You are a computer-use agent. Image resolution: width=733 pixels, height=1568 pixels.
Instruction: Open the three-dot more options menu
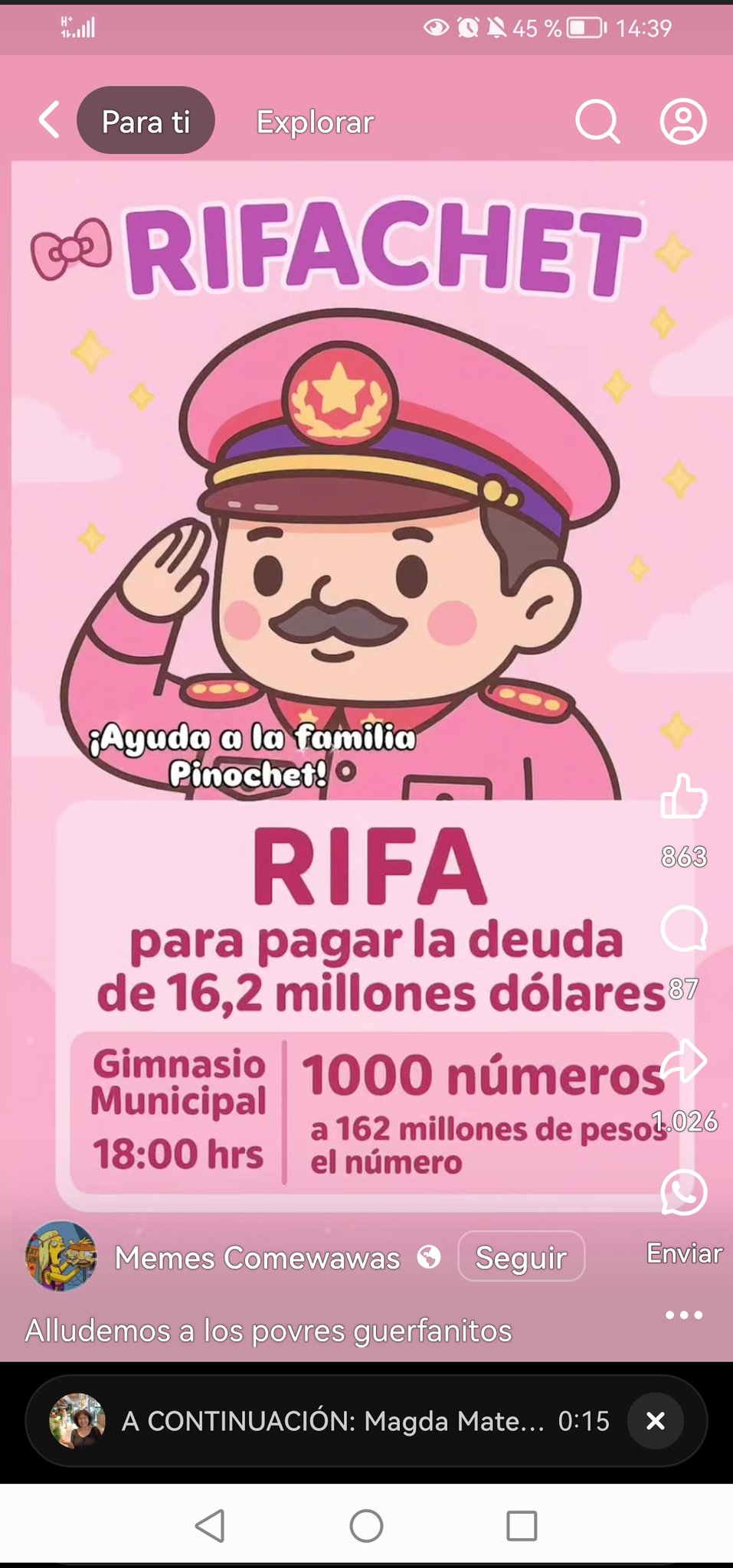point(684,1315)
